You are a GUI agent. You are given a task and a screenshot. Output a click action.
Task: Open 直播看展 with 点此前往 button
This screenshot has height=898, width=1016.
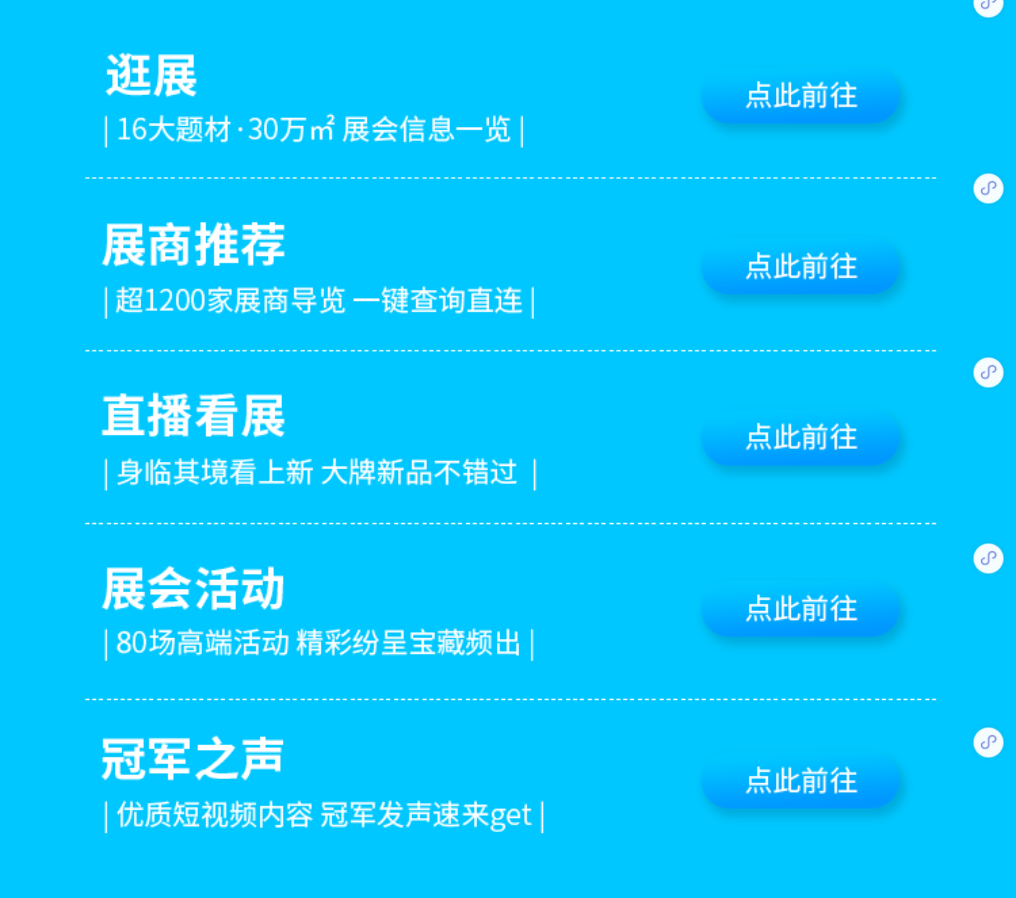801,438
